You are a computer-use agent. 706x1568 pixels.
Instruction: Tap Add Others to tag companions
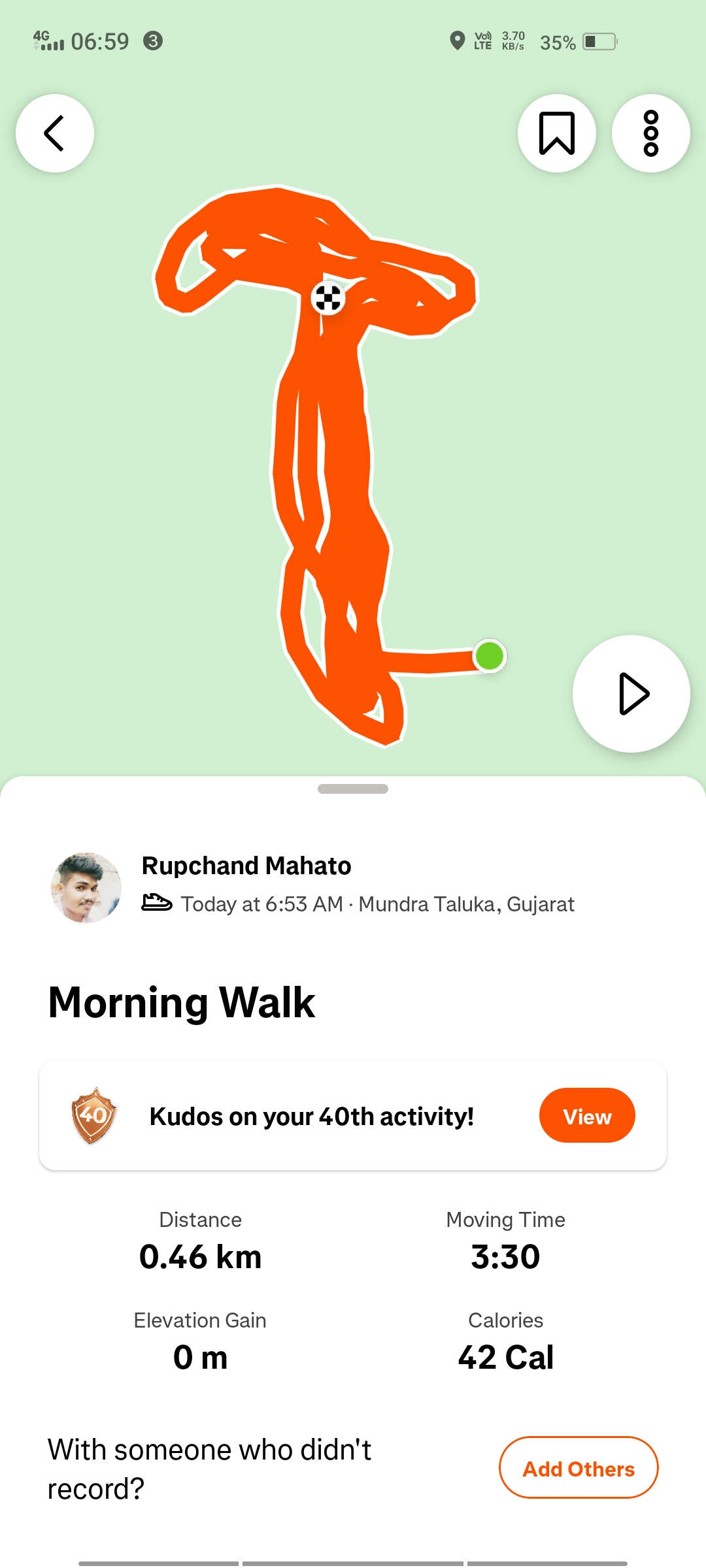point(578,1468)
